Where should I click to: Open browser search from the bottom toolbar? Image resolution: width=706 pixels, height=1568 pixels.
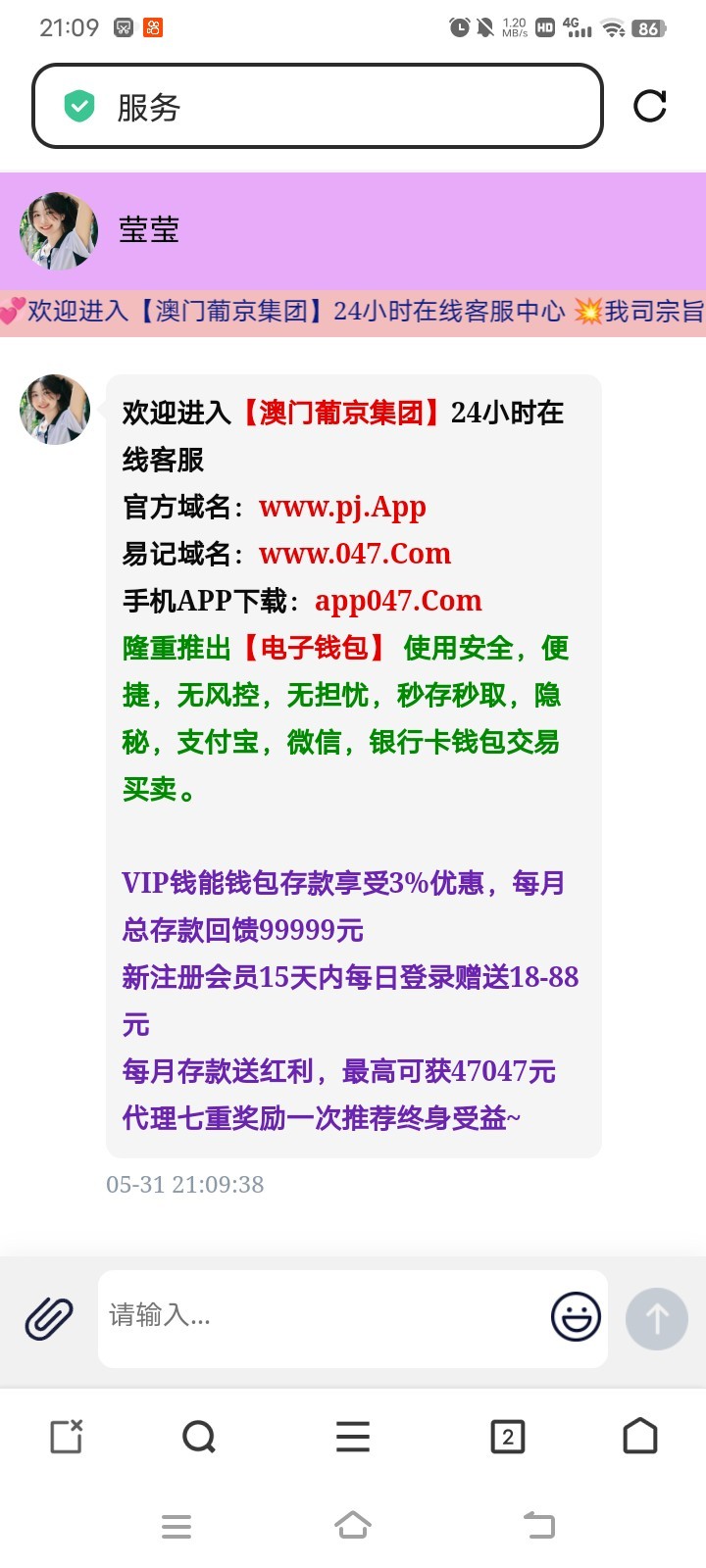(x=199, y=1437)
